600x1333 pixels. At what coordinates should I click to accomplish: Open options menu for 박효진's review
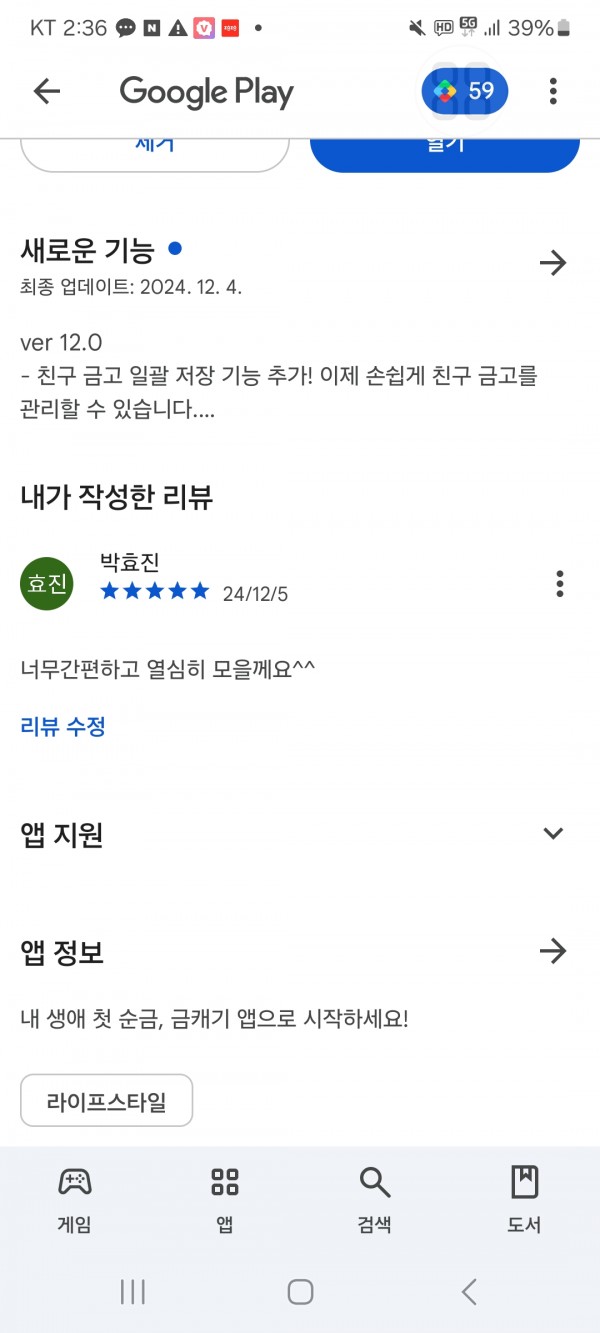(559, 583)
